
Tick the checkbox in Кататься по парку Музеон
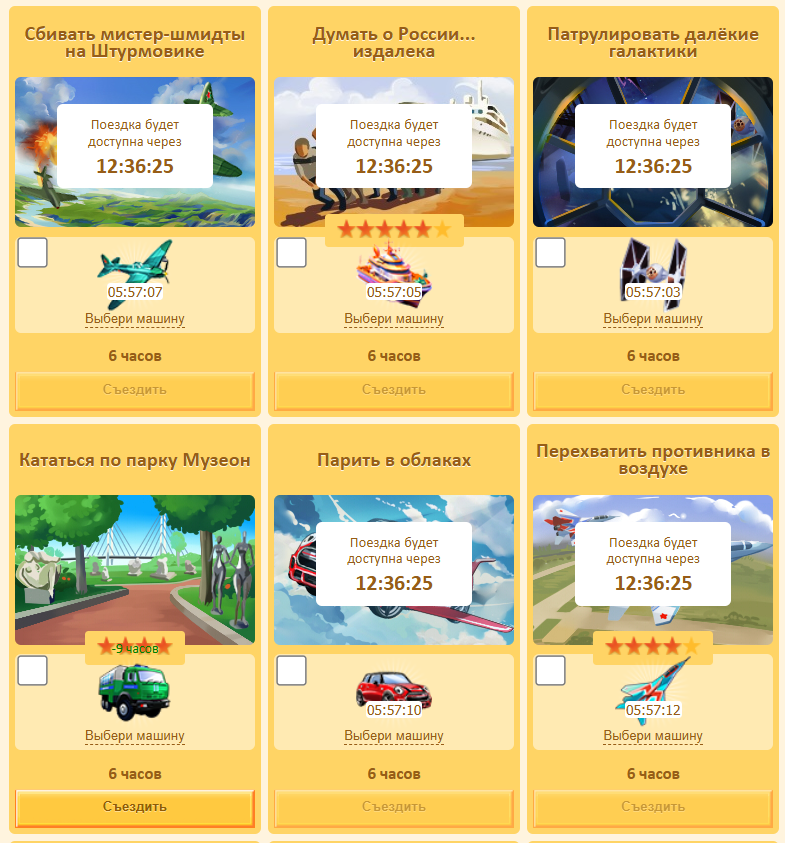[33, 670]
